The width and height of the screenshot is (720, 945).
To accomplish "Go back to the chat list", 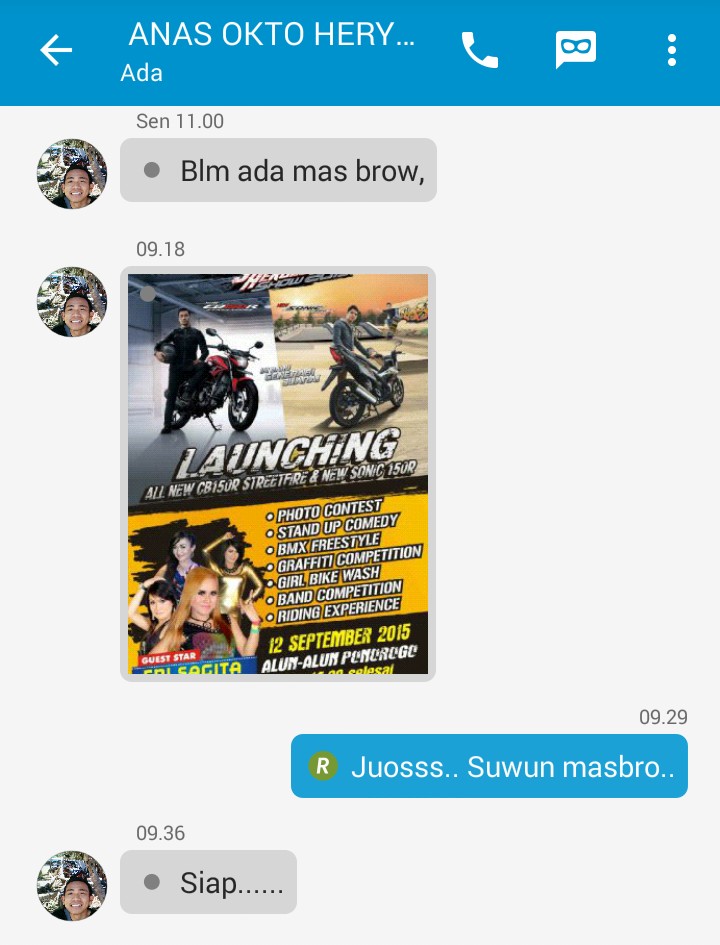I will pyautogui.click(x=56, y=50).
